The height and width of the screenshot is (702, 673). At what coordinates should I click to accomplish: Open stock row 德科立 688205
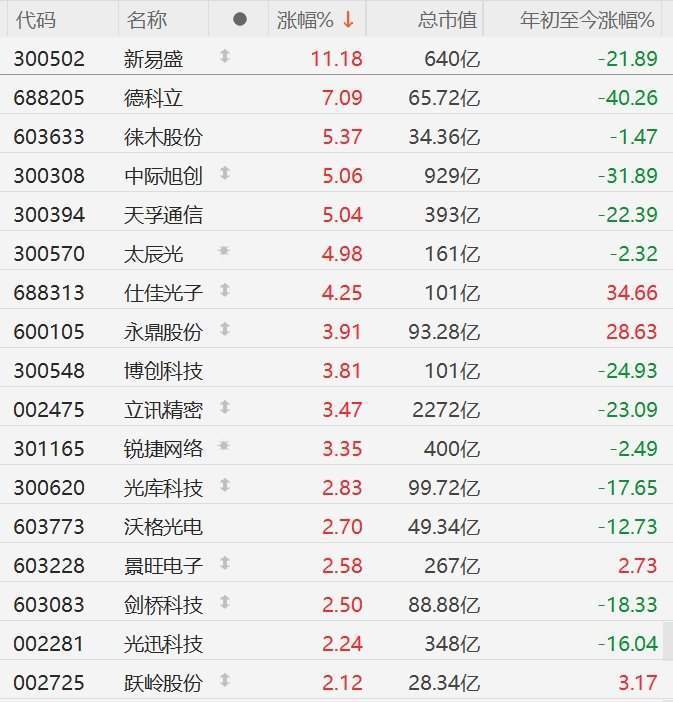tap(154, 98)
